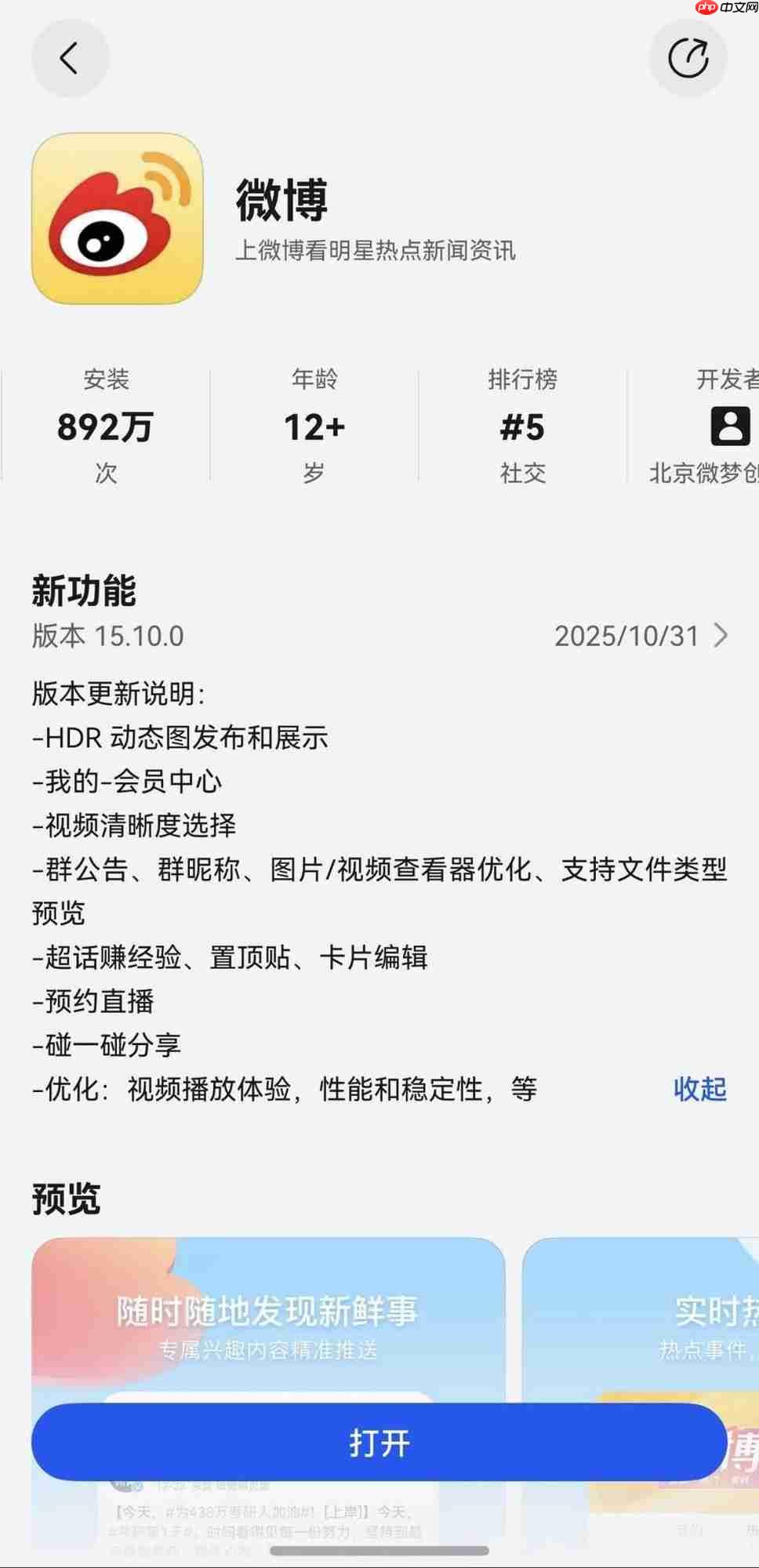The height and width of the screenshot is (1568, 759).
Task: Tap the first preview screenshot 随时随地发现新鲜事
Action: point(269,1333)
